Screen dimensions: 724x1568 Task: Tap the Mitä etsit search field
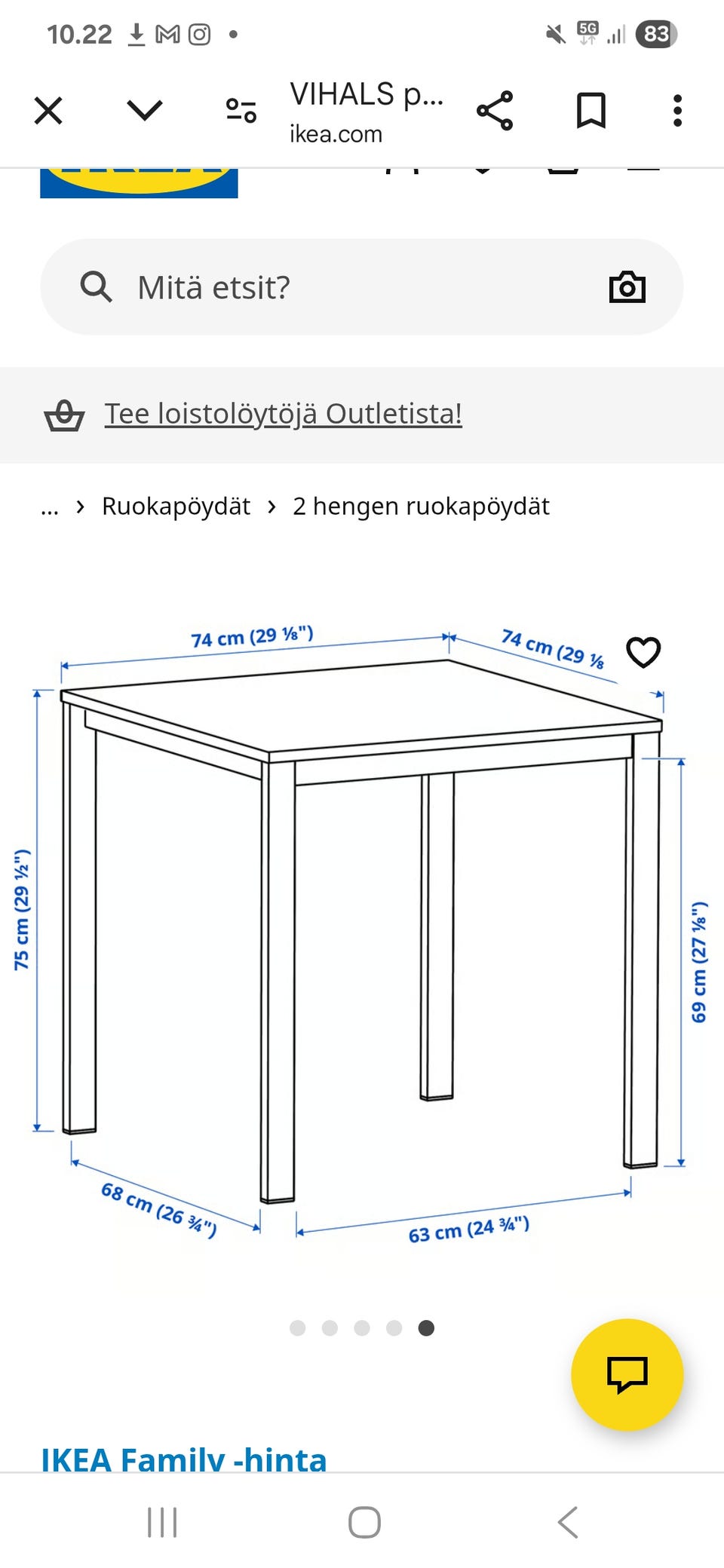[x=302, y=287]
